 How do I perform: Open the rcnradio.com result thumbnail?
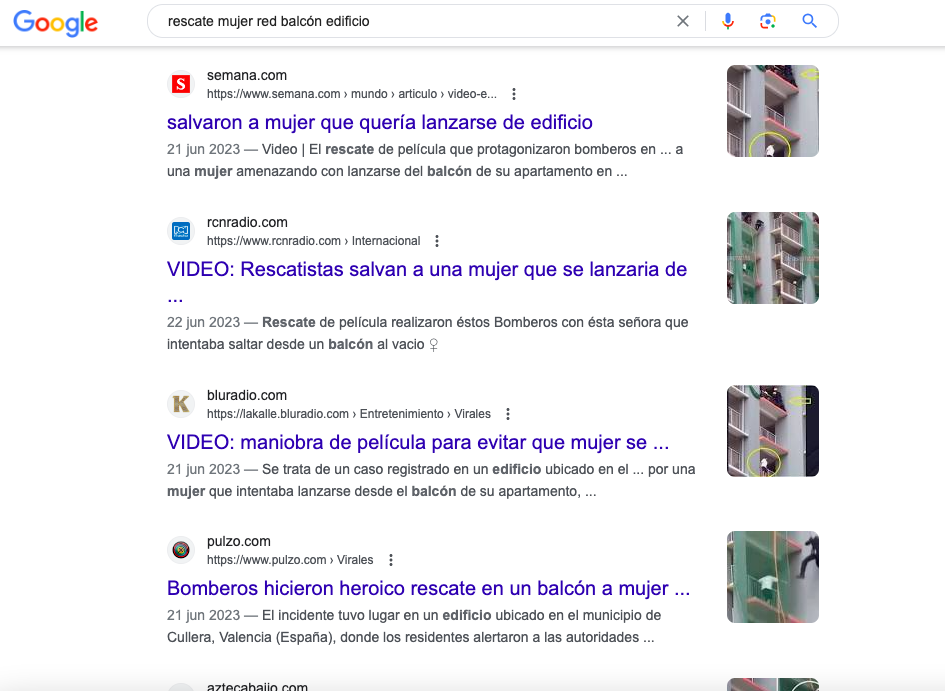point(773,258)
